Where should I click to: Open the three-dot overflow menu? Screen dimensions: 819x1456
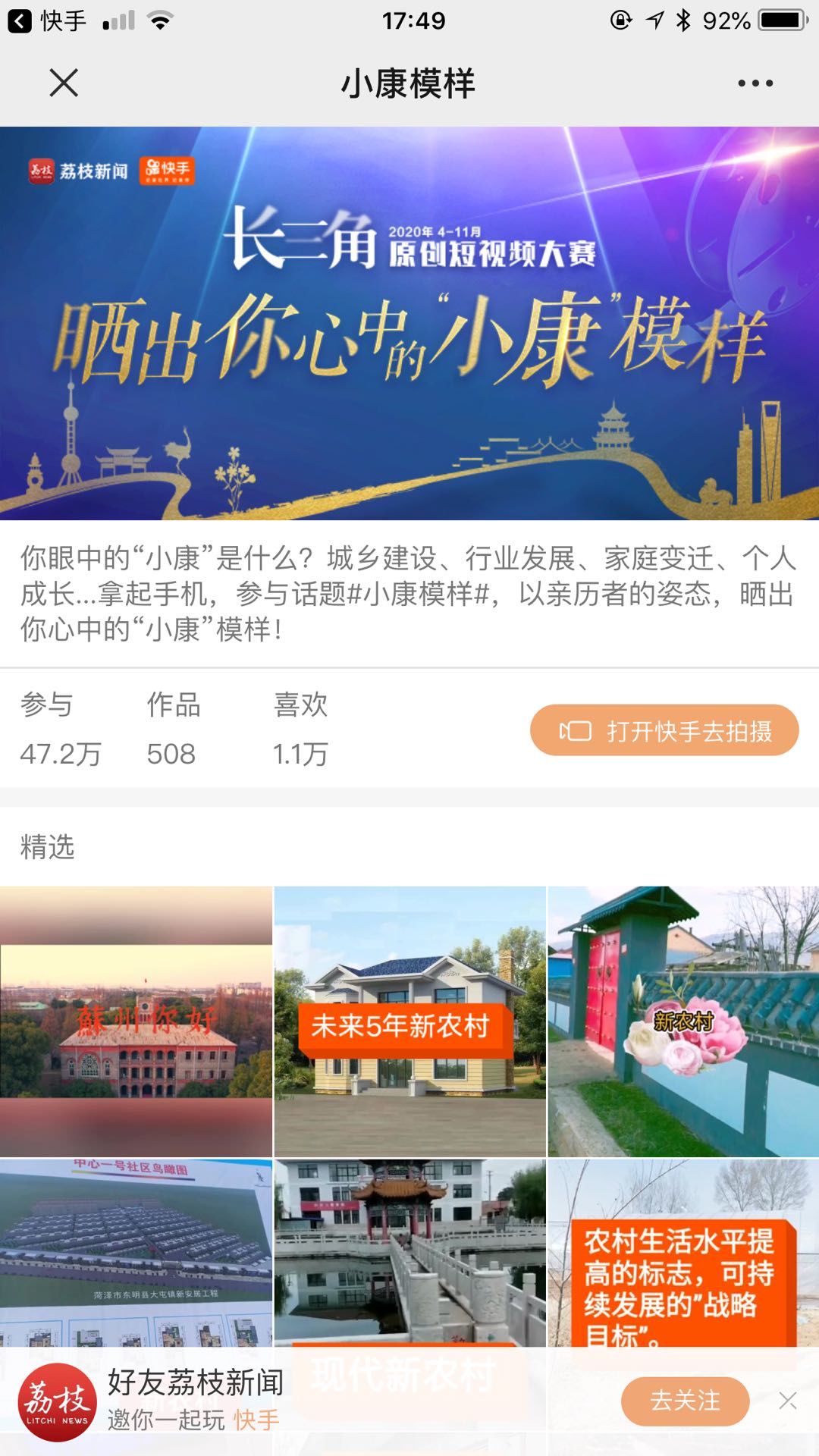click(755, 83)
